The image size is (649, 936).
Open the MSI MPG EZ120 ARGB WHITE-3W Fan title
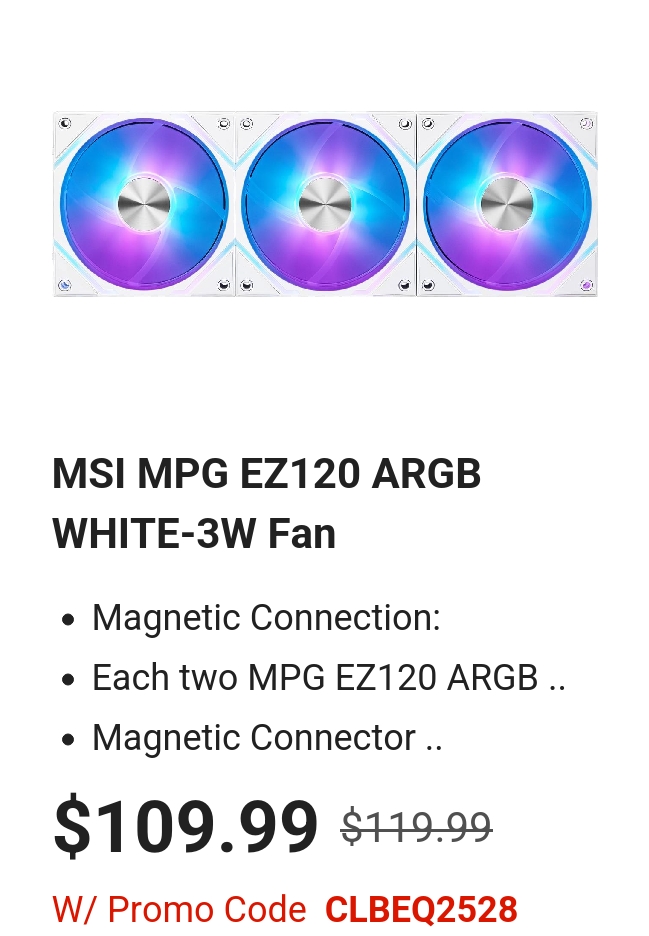tap(266, 503)
